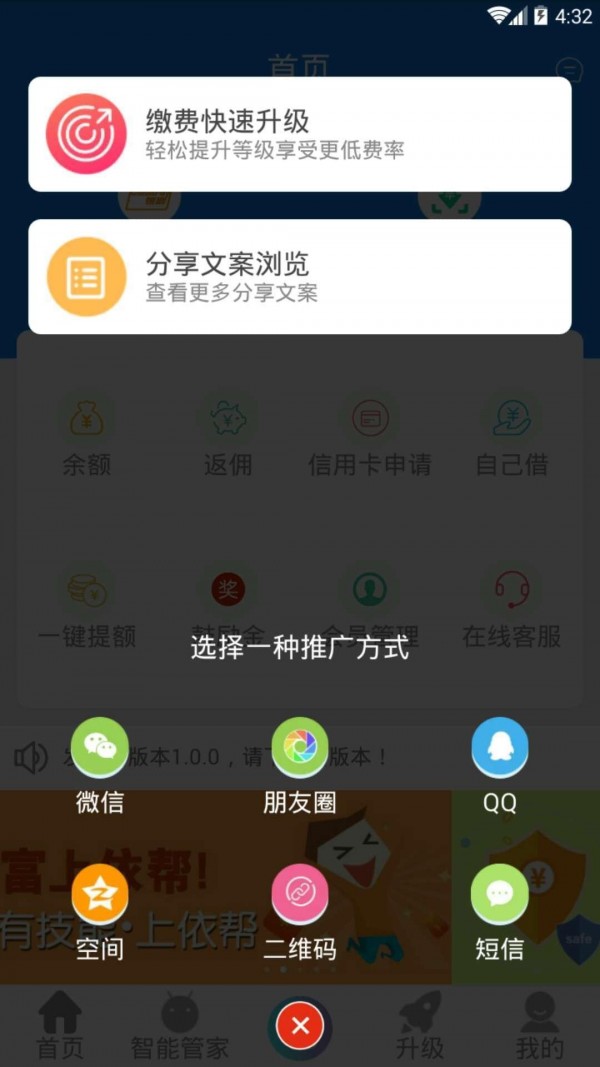
Task: Select QQ as promotion method
Action: click(499, 748)
